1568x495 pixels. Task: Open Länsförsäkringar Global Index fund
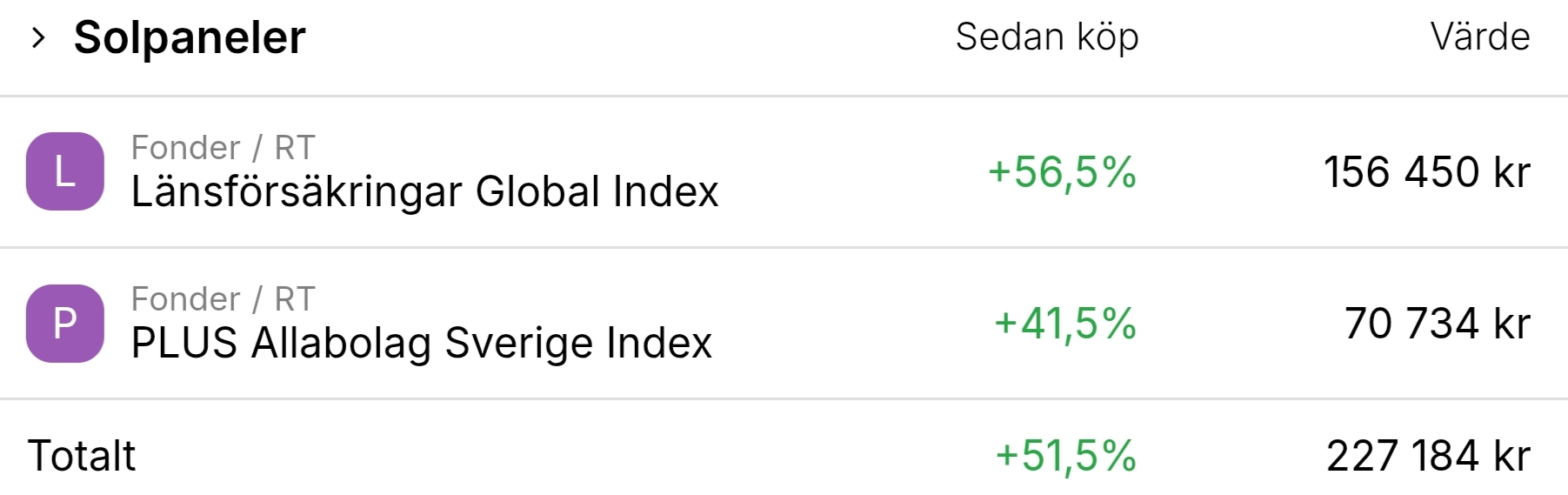click(x=424, y=191)
